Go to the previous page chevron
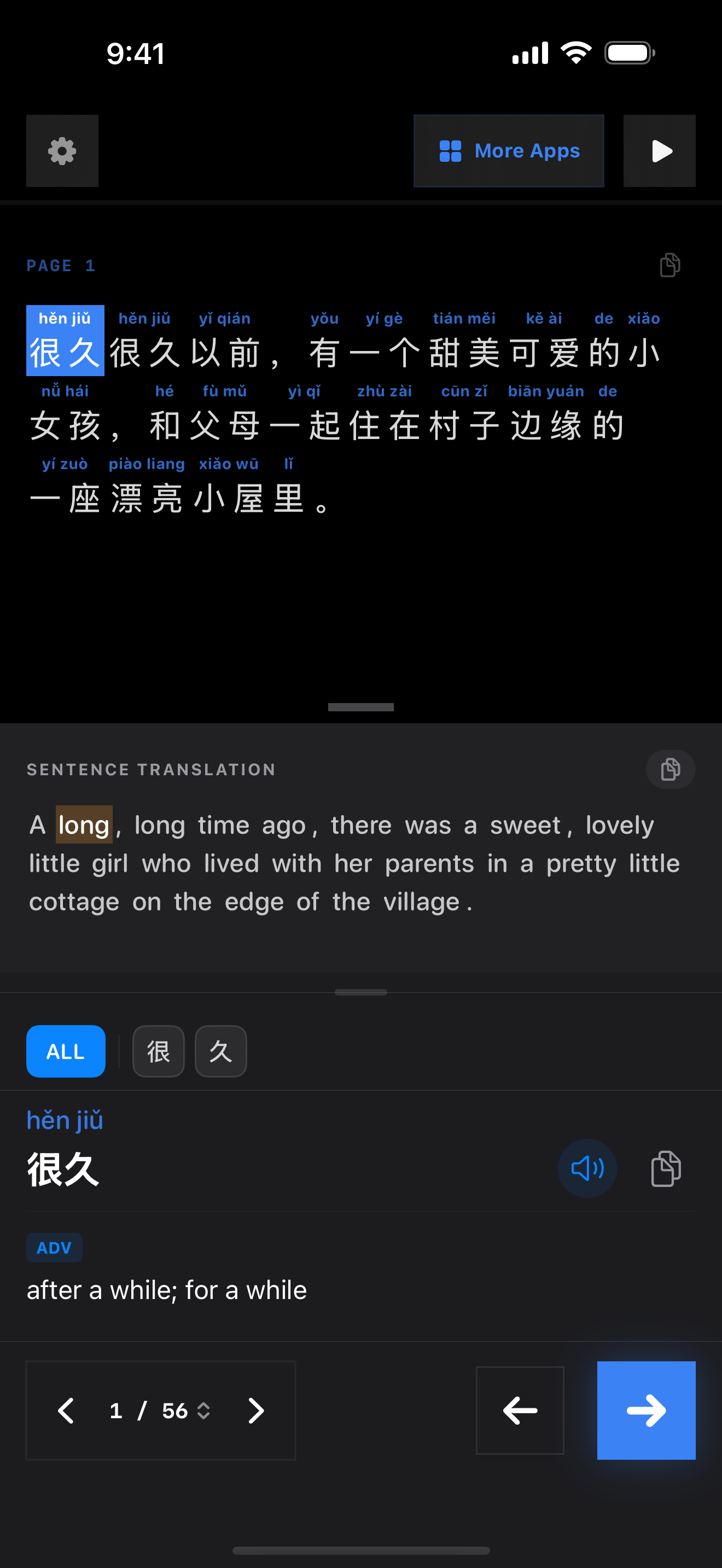722x1568 pixels. point(66,1411)
